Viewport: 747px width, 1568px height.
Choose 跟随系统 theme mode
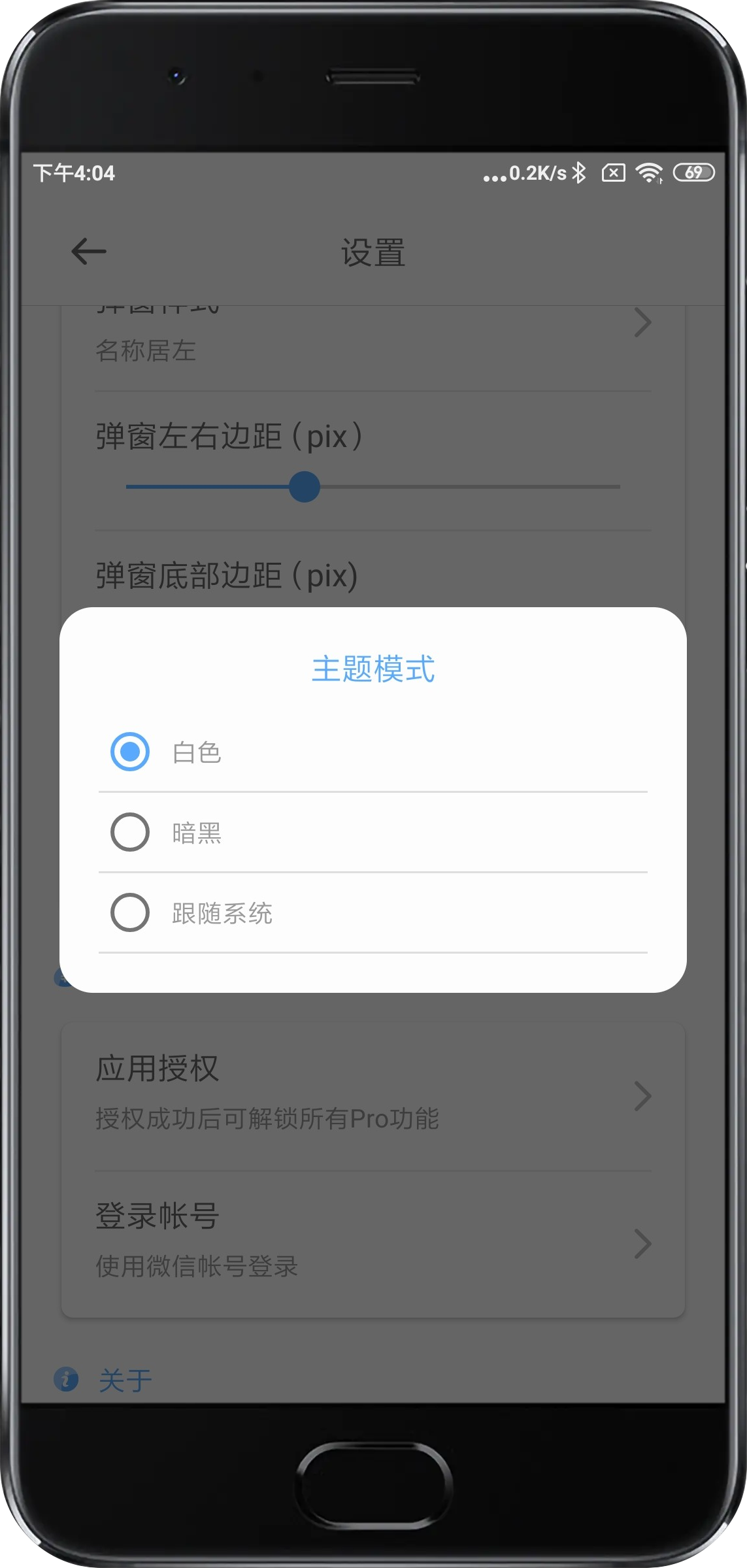pos(373,912)
